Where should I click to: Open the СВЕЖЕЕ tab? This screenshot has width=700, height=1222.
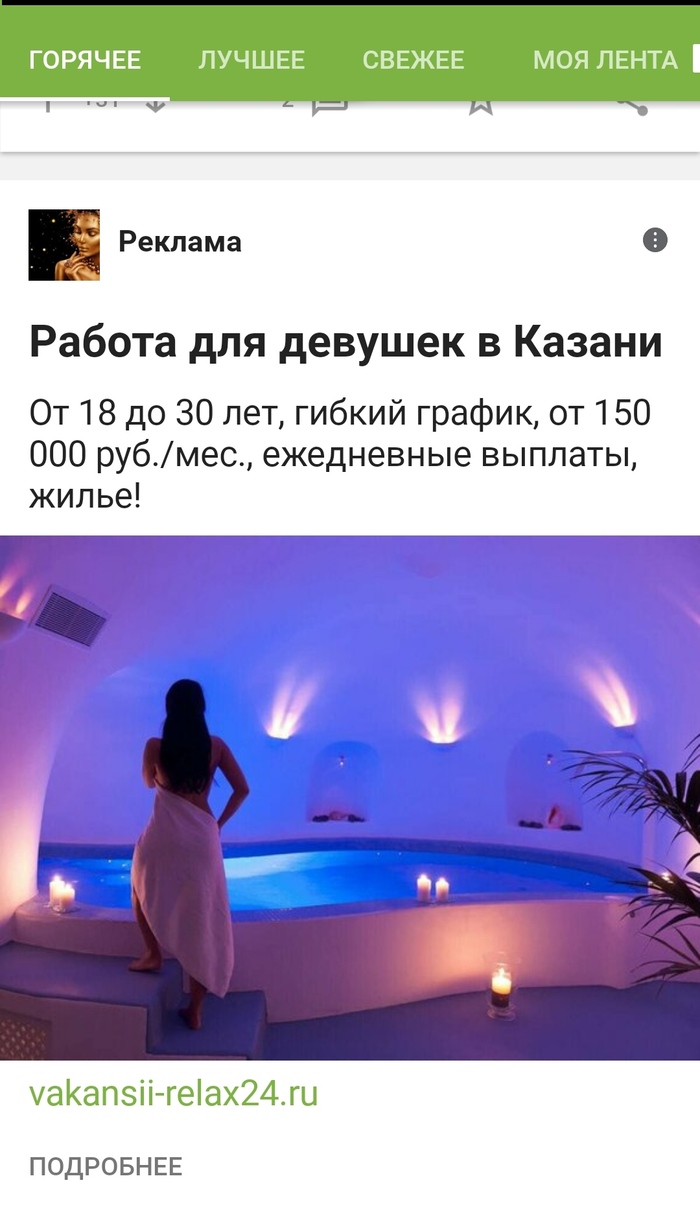(x=413, y=60)
